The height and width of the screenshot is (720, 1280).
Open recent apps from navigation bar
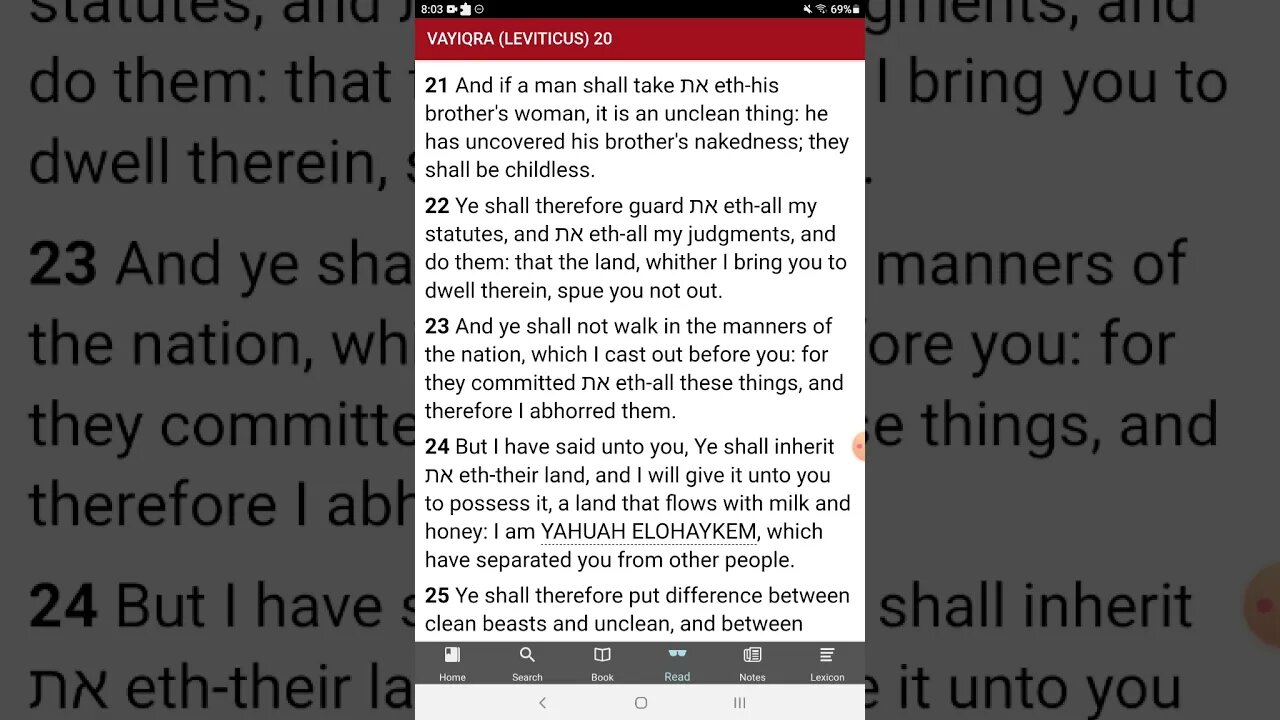(740, 703)
